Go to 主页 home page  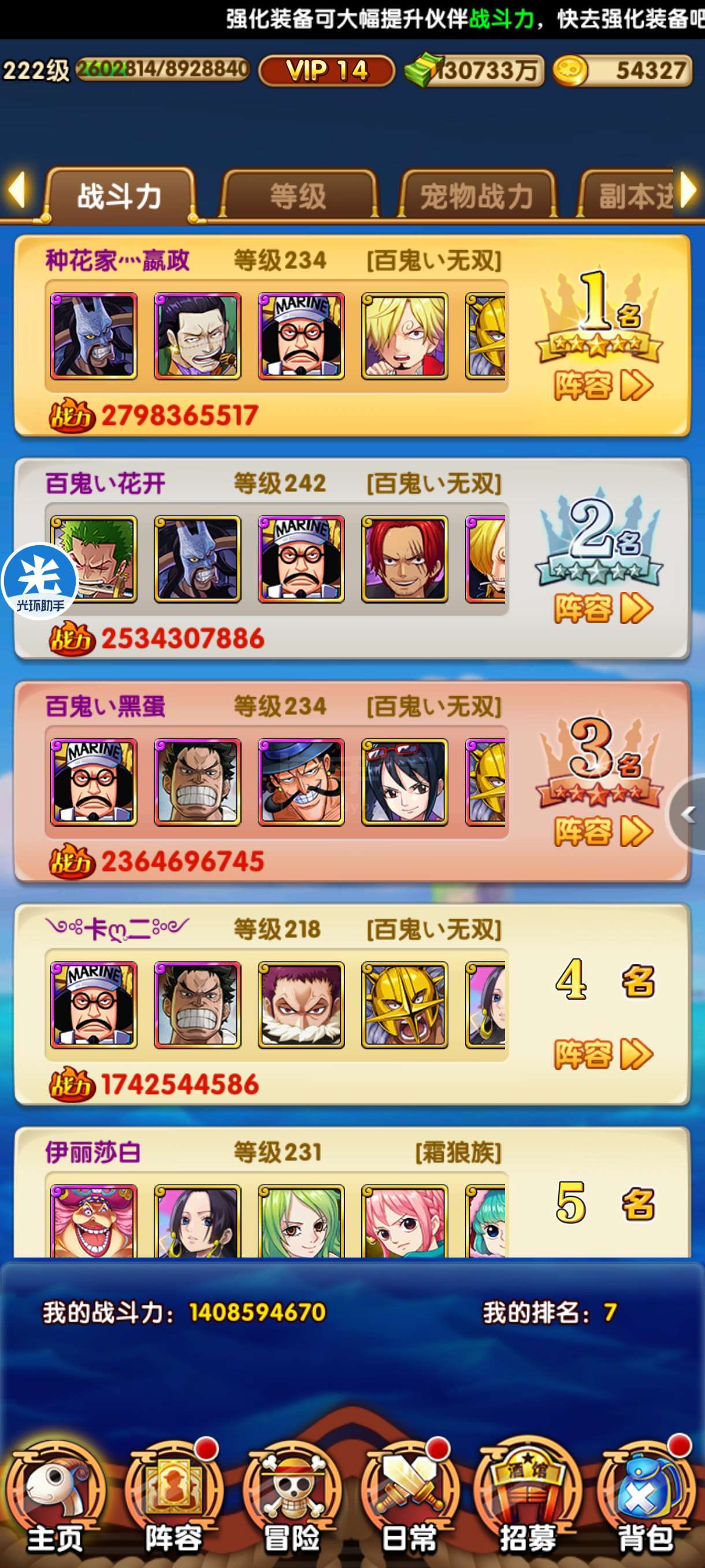pyautogui.click(x=55, y=1497)
